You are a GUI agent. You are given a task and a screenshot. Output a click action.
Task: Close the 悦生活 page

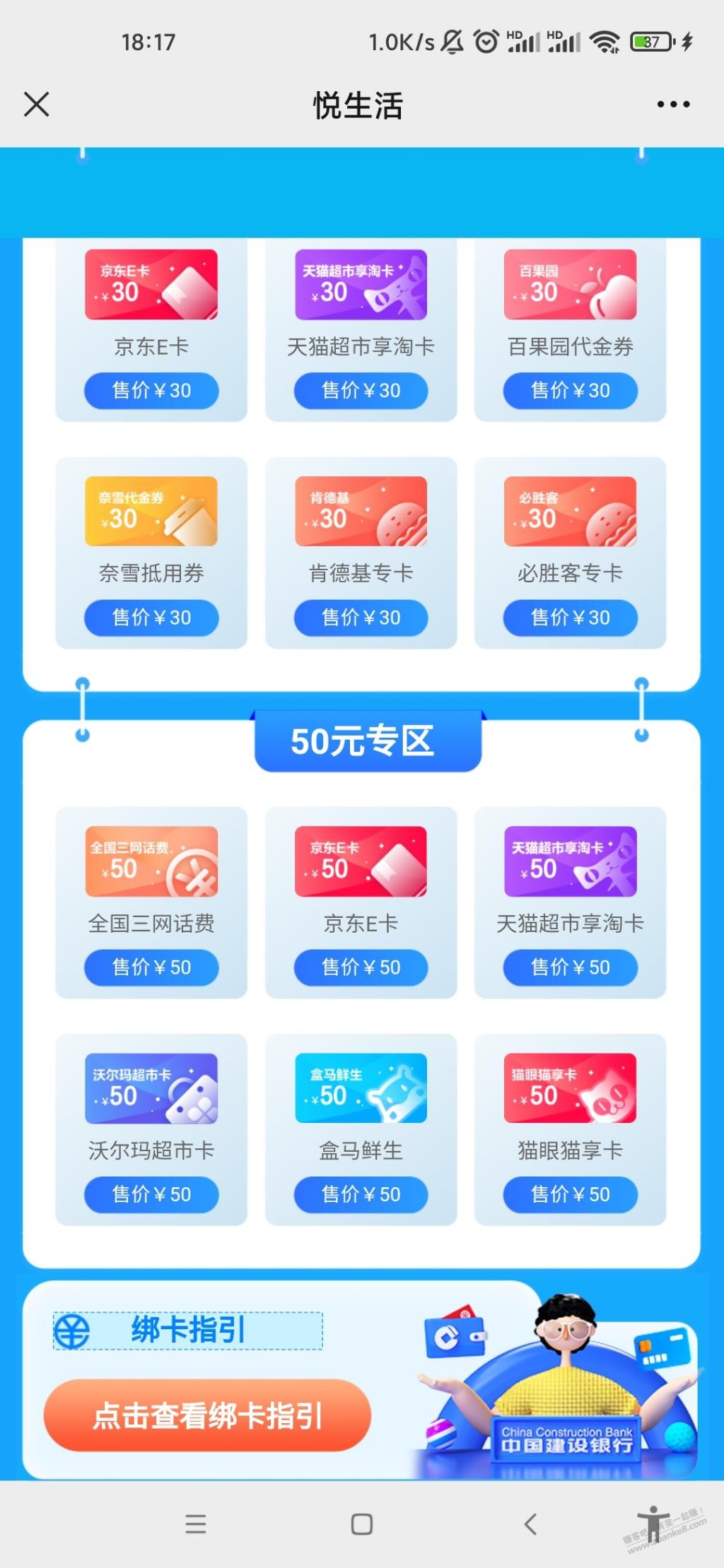point(37,105)
